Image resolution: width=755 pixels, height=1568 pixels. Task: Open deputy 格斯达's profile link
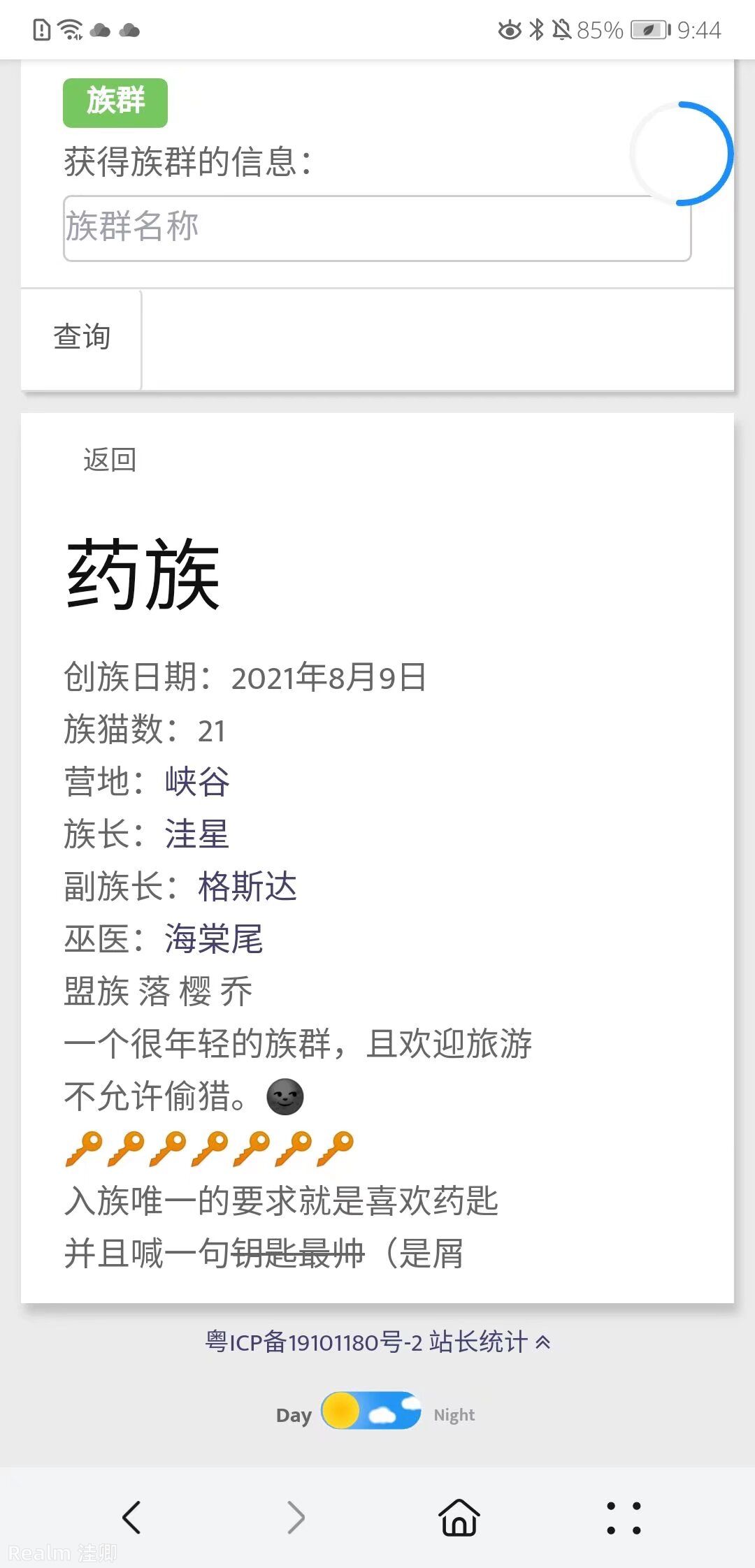coord(247,887)
